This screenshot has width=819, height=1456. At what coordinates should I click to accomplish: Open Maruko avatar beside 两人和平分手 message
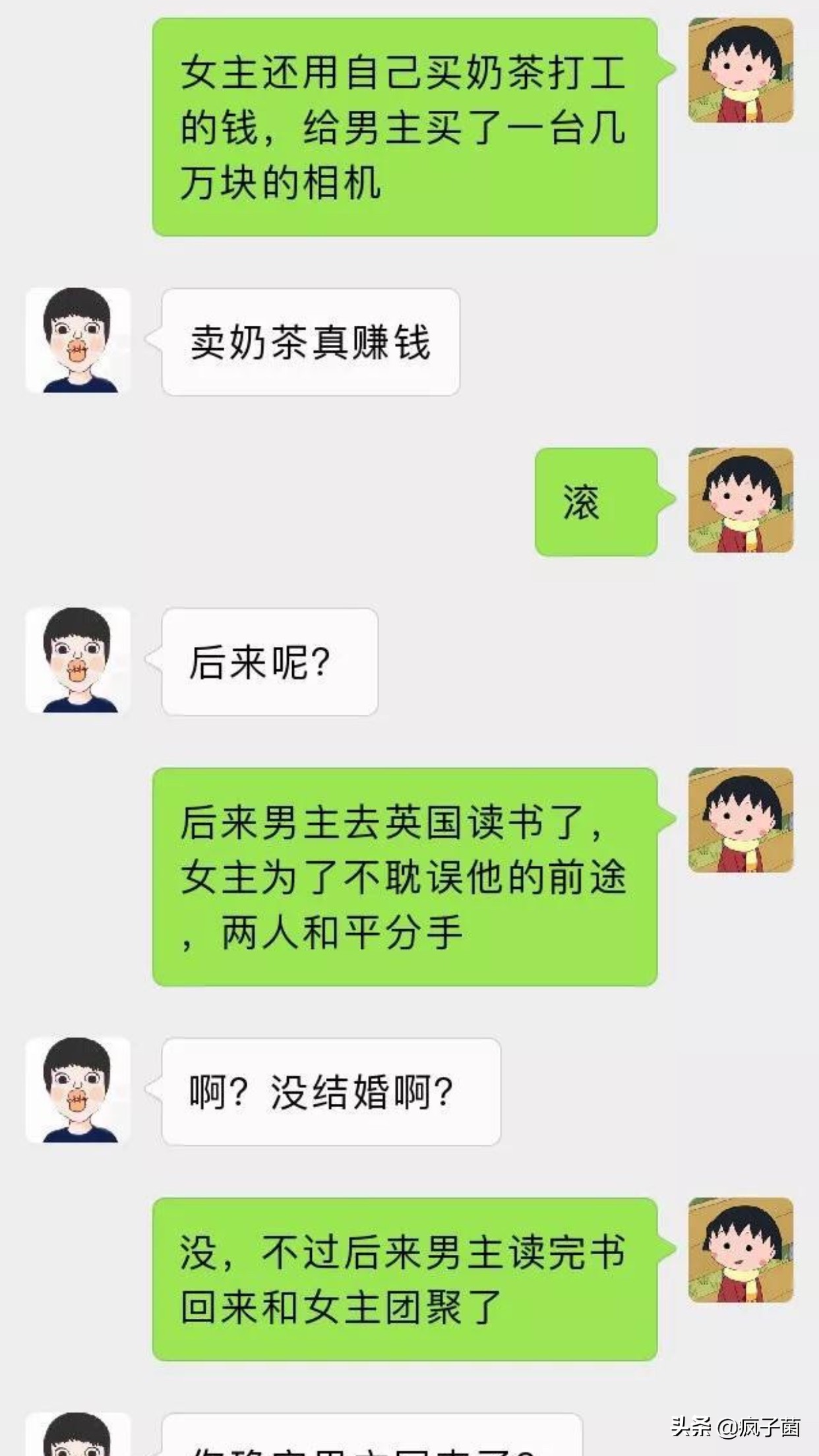pos(741,820)
